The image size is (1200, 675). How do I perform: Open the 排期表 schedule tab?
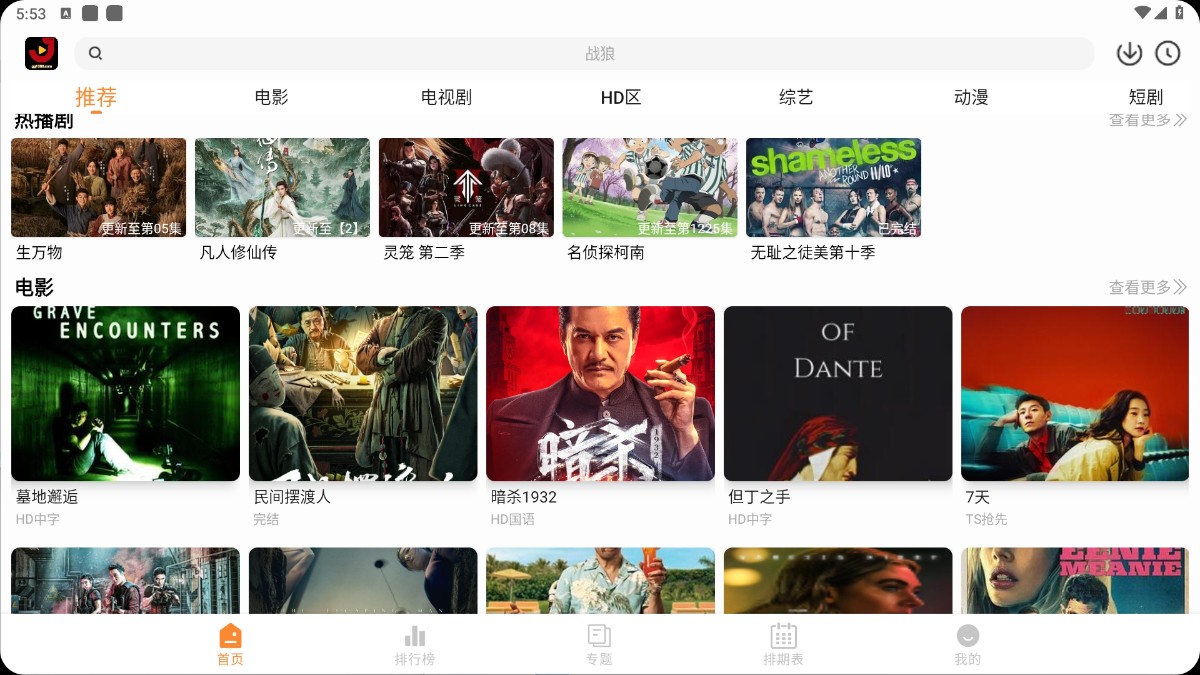pyautogui.click(x=783, y=645)
